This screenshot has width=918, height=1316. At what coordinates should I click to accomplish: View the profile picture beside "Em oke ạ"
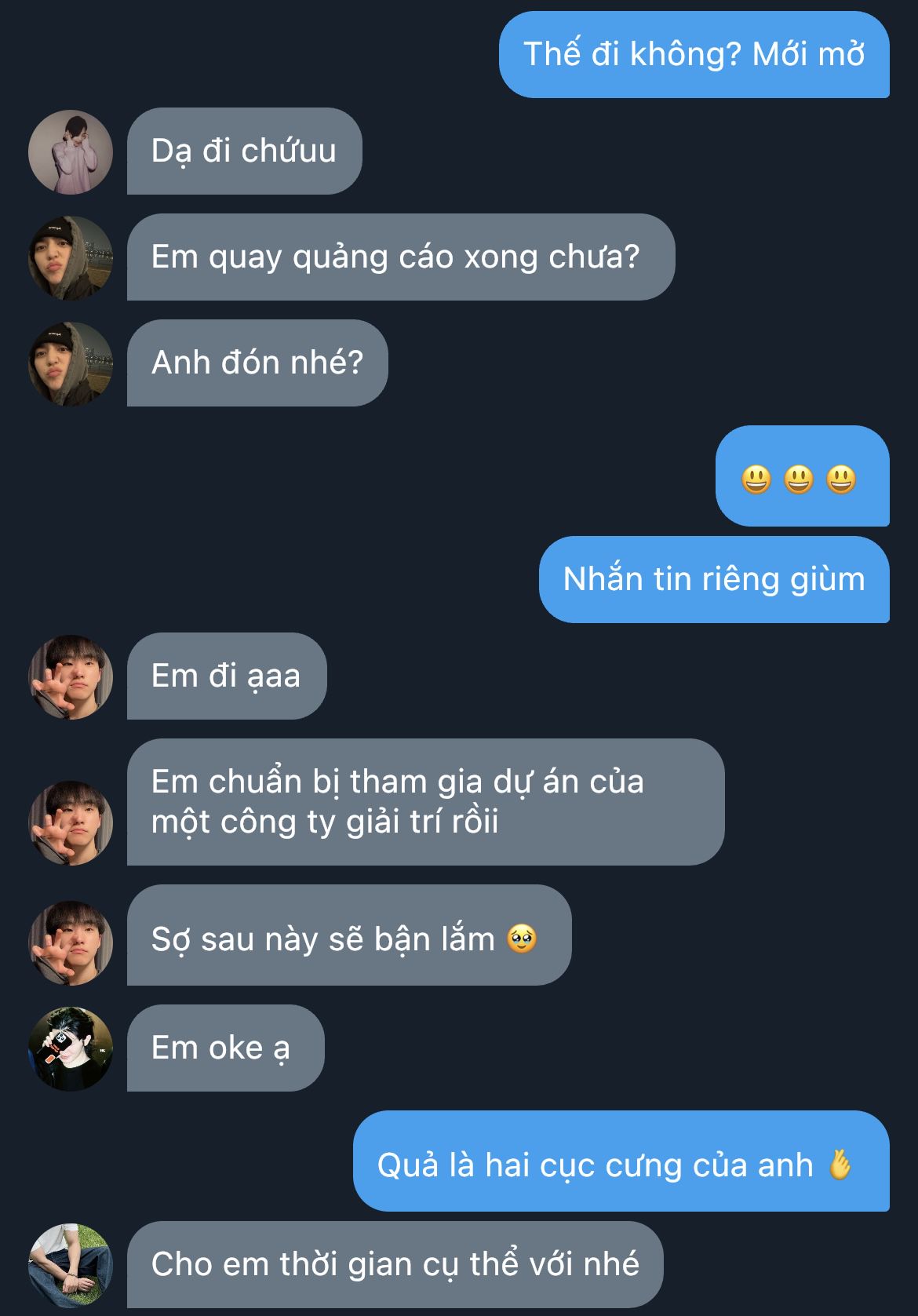point(71,1048)
